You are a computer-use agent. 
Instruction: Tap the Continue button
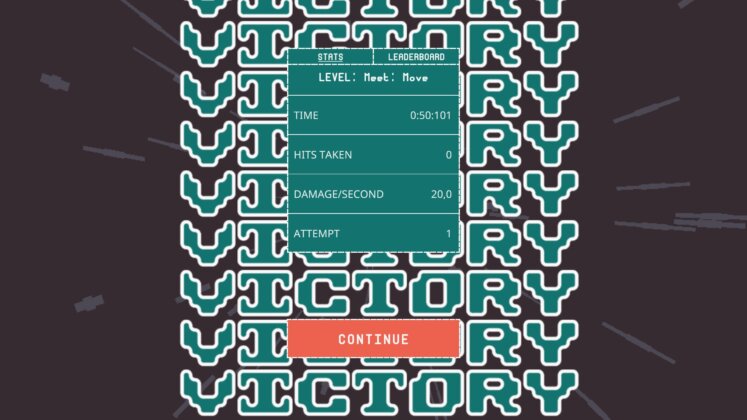click(373, 339)
